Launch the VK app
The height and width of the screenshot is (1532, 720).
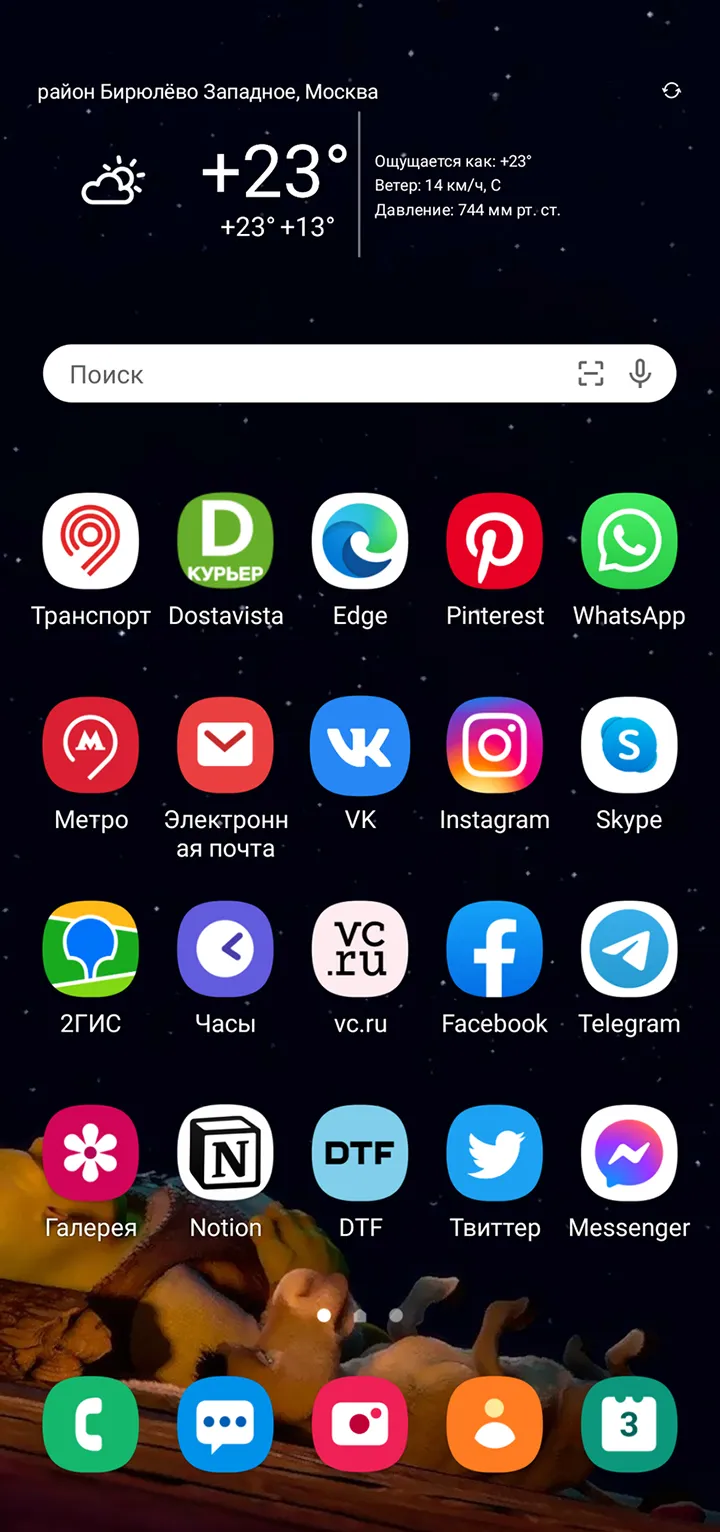[x=360, y=745]
